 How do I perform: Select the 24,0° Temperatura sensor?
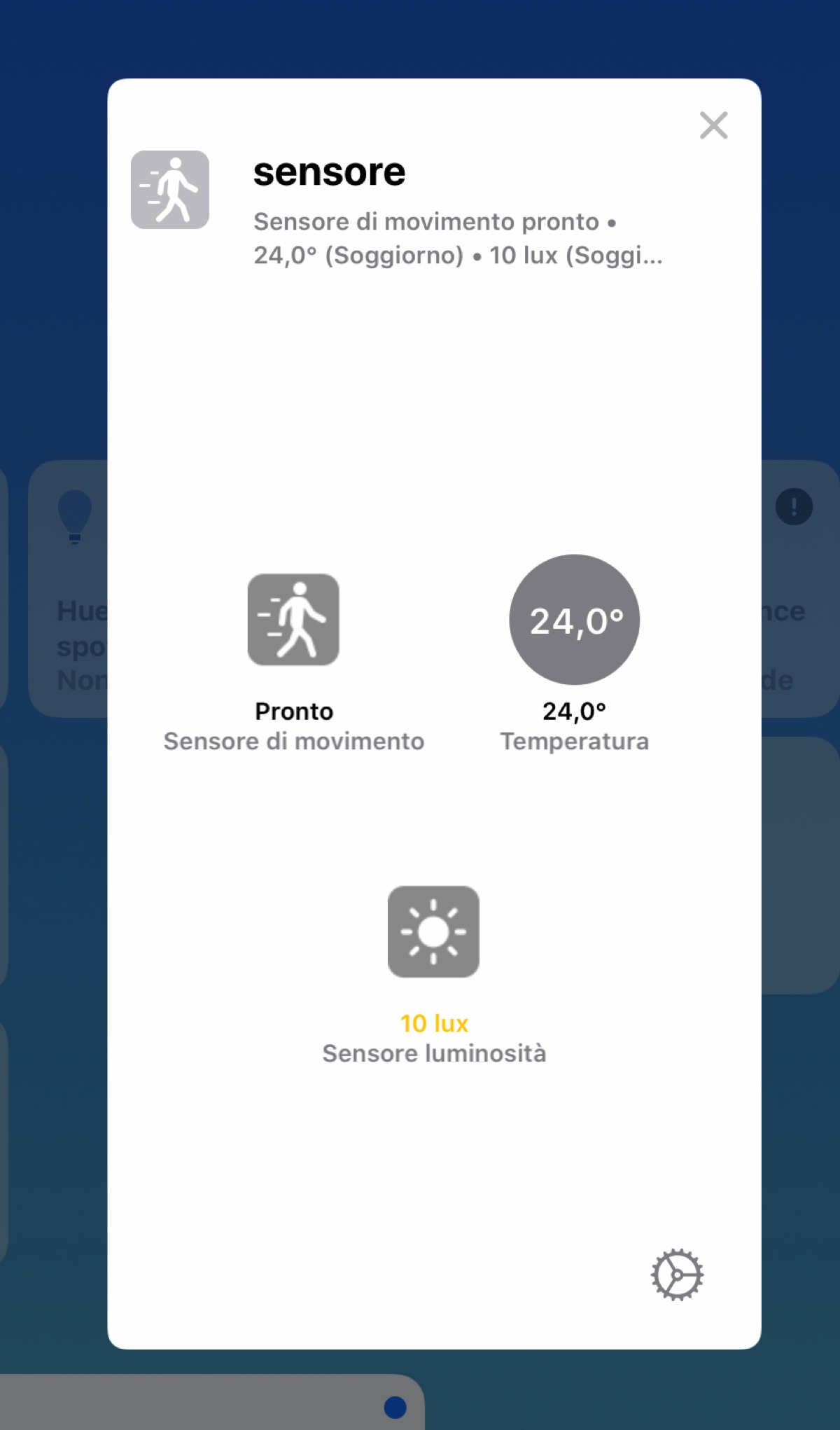(574, 620)
